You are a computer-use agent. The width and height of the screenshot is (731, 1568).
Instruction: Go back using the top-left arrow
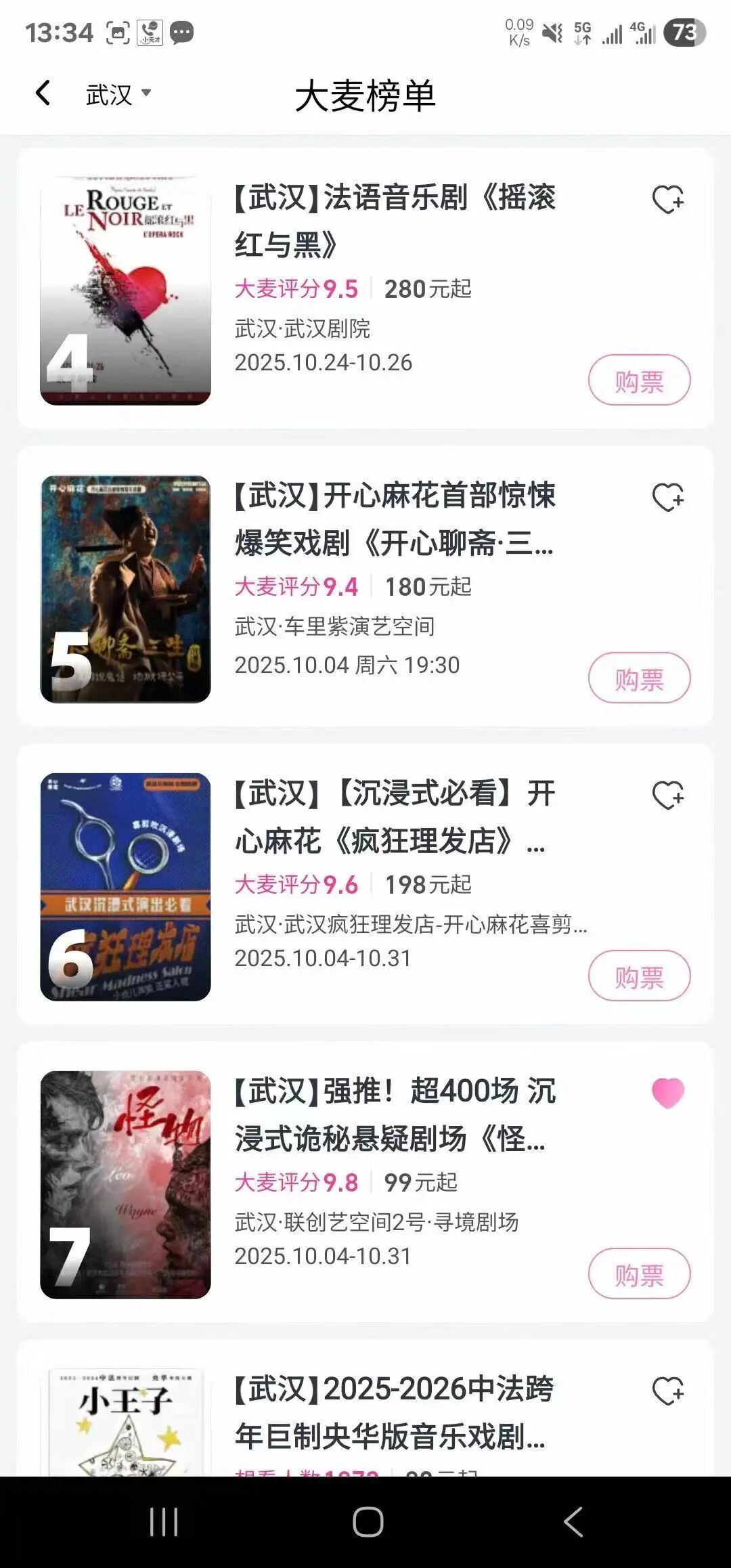click(43, 93)
